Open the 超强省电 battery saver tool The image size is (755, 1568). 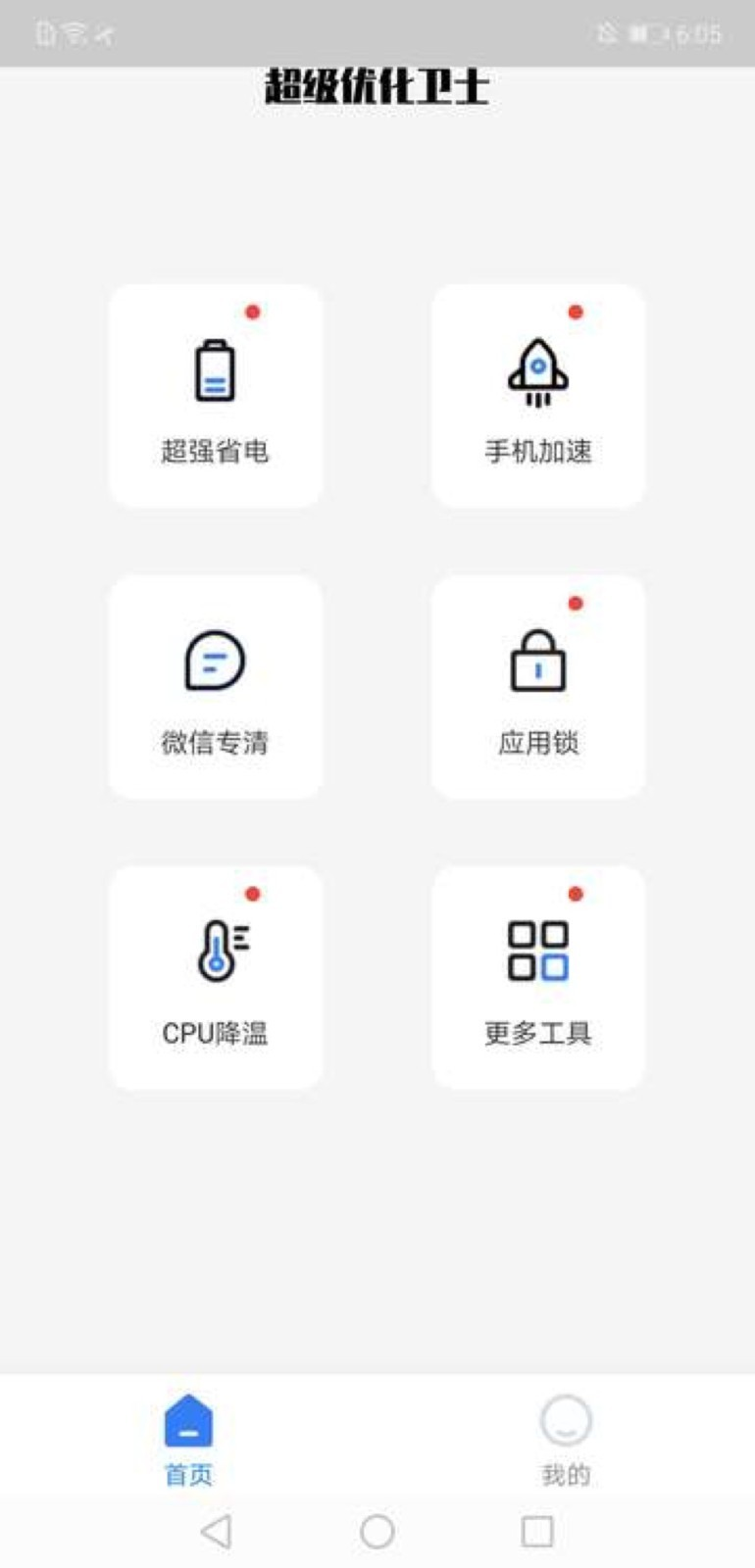216,396
